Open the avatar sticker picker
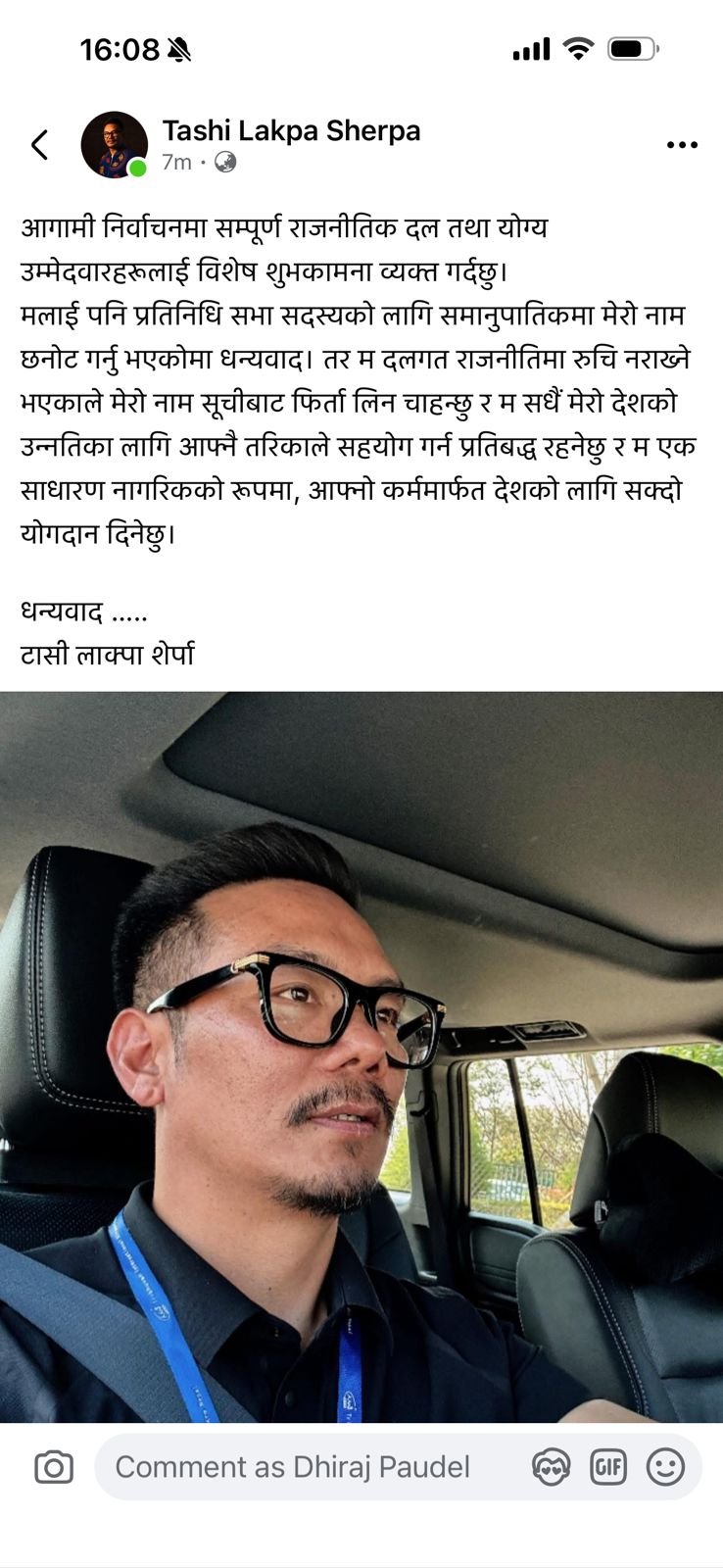This screenshot has height=1568, width=723. coord(551,1467)
